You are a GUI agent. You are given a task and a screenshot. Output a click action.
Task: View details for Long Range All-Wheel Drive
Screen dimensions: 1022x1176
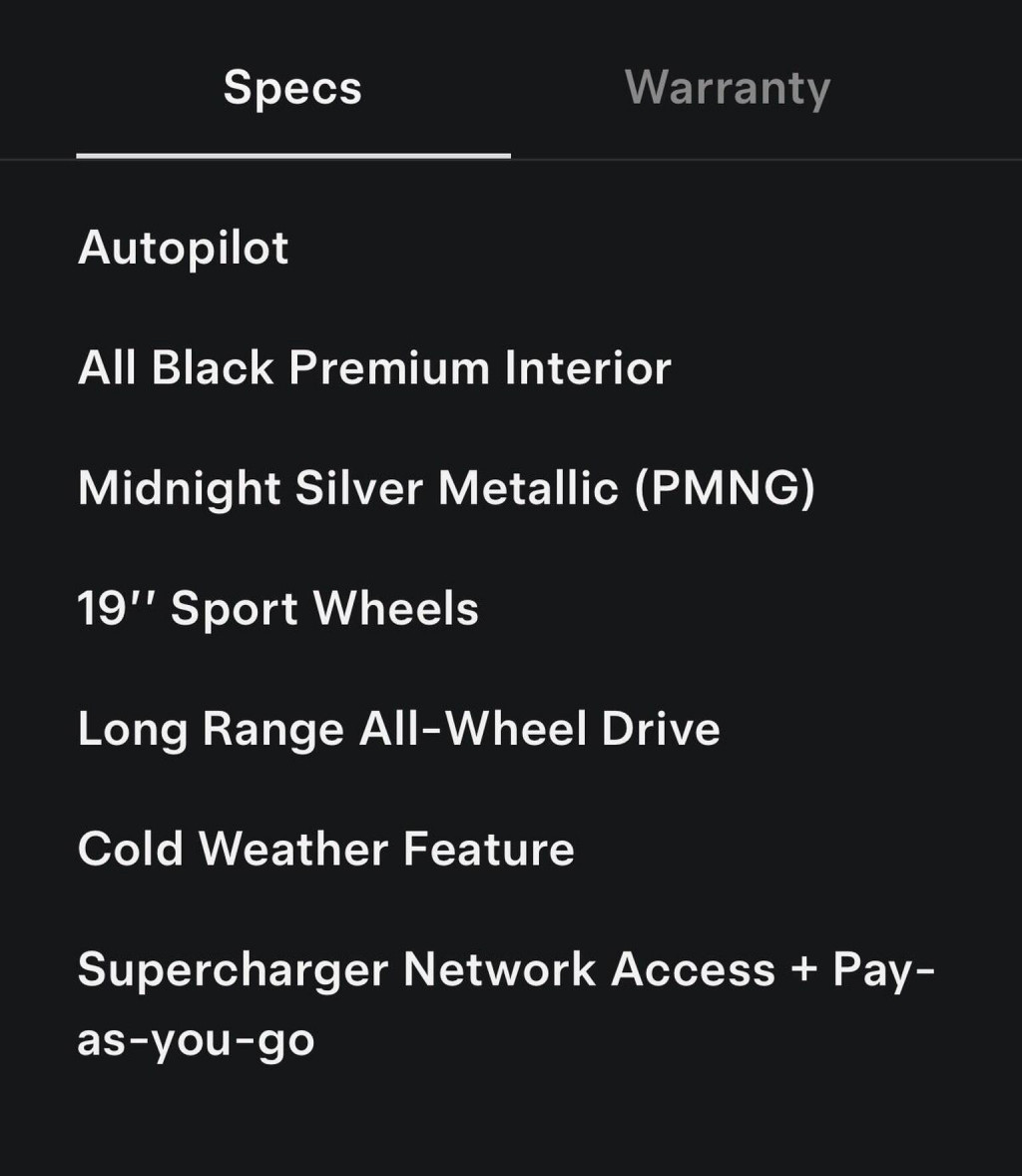399,729
